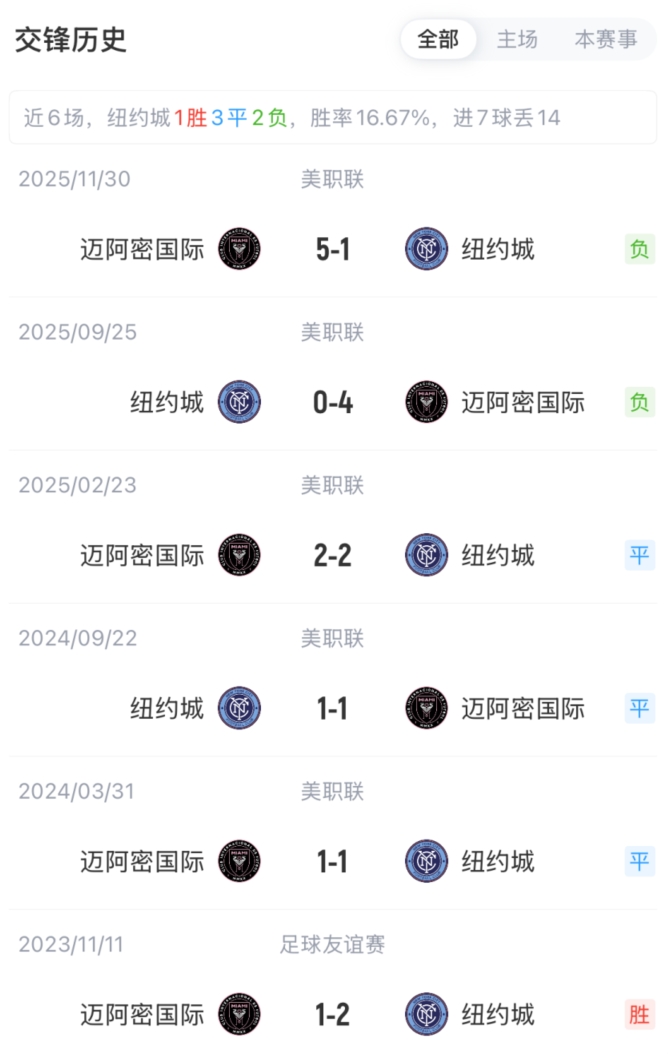
Task: Switch to the 主场 tab
Action: [517, 39]
